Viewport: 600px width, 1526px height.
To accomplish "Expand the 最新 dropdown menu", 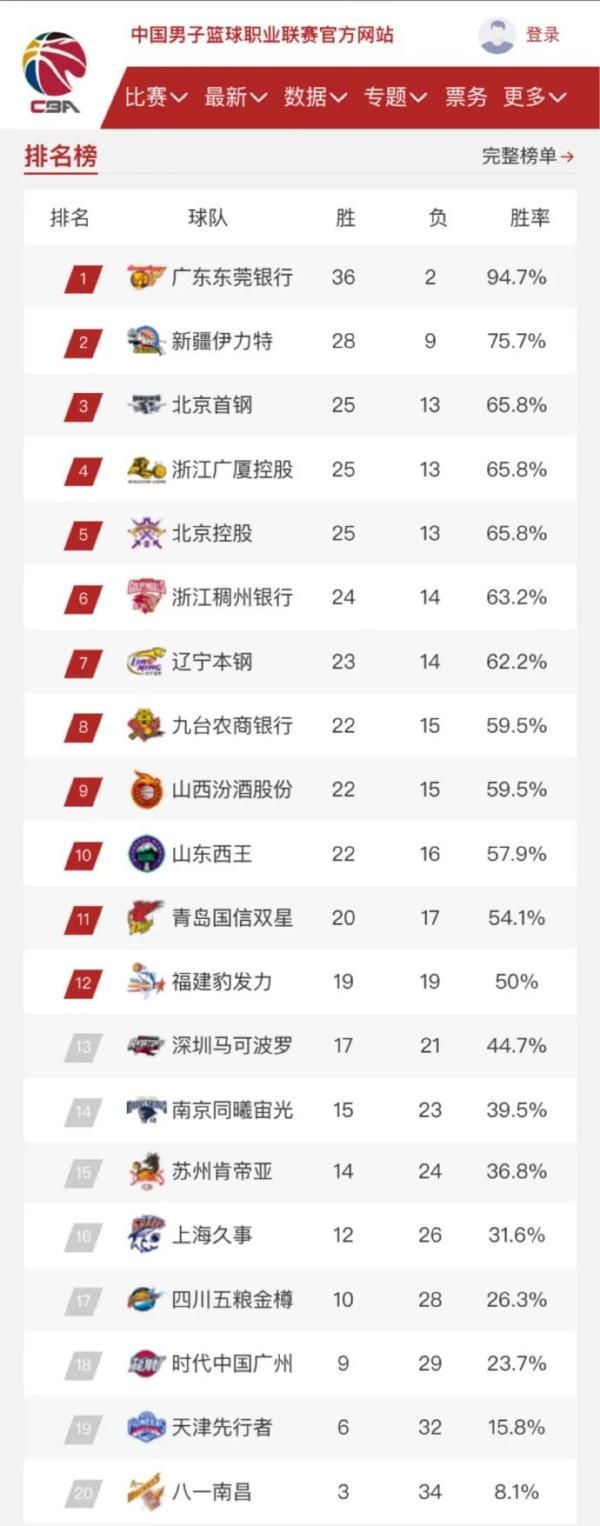I will (x=235, y=97).
